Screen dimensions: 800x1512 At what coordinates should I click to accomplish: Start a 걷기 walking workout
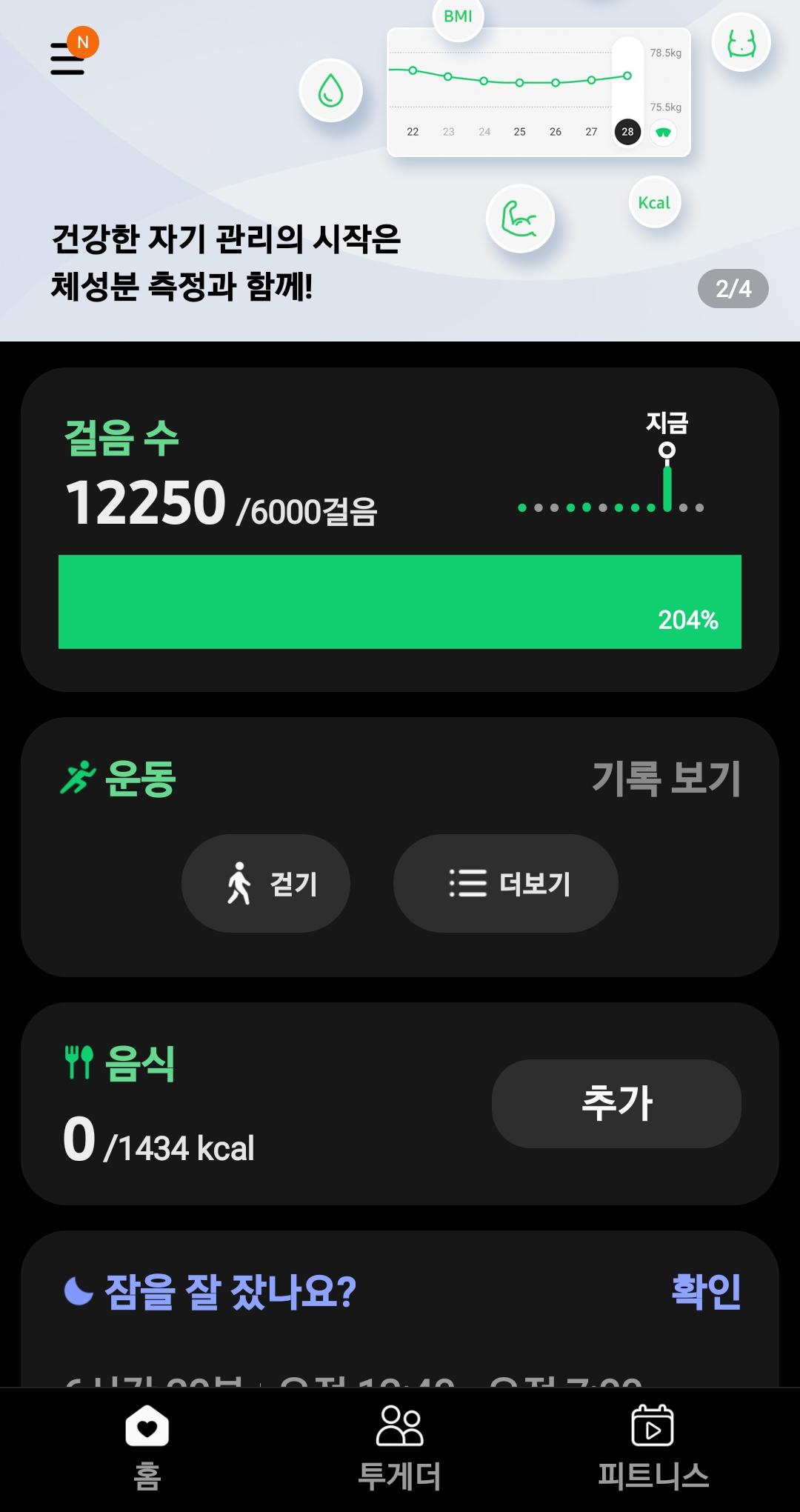pyautogui.click(x=266, y=883)
